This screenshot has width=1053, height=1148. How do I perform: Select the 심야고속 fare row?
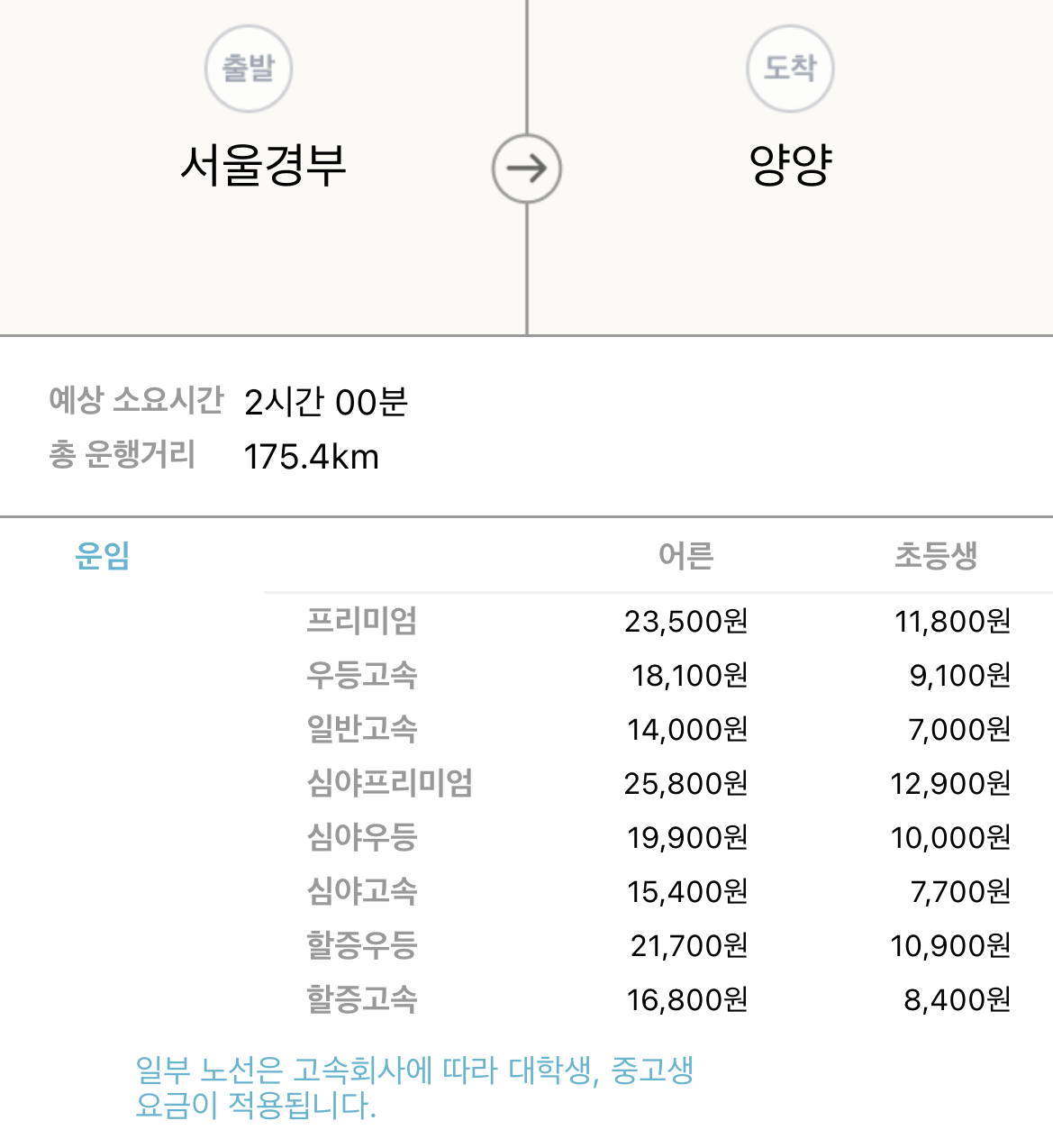[361, 891]
